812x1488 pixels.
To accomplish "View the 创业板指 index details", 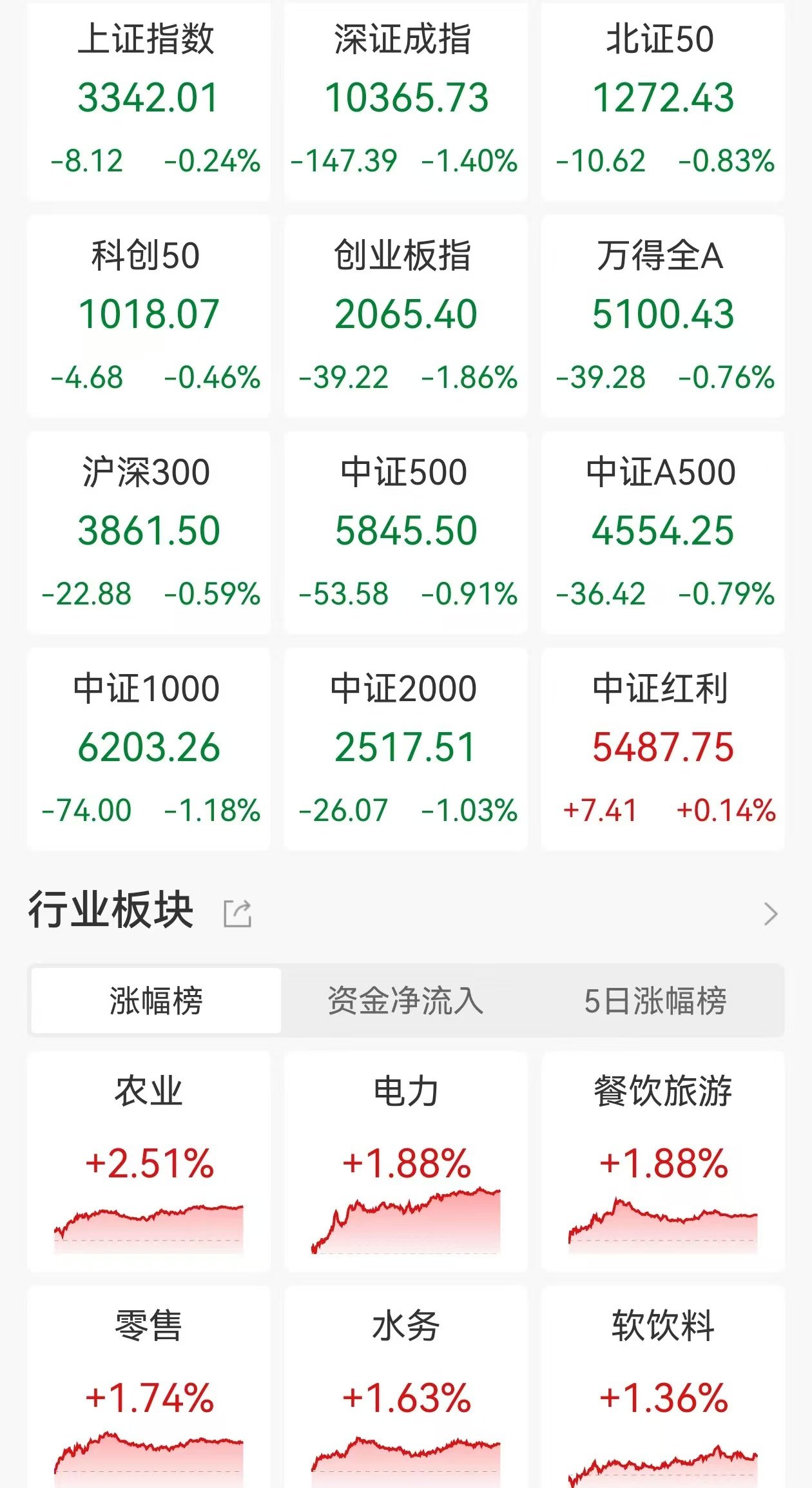I will [x=406, y=316].
